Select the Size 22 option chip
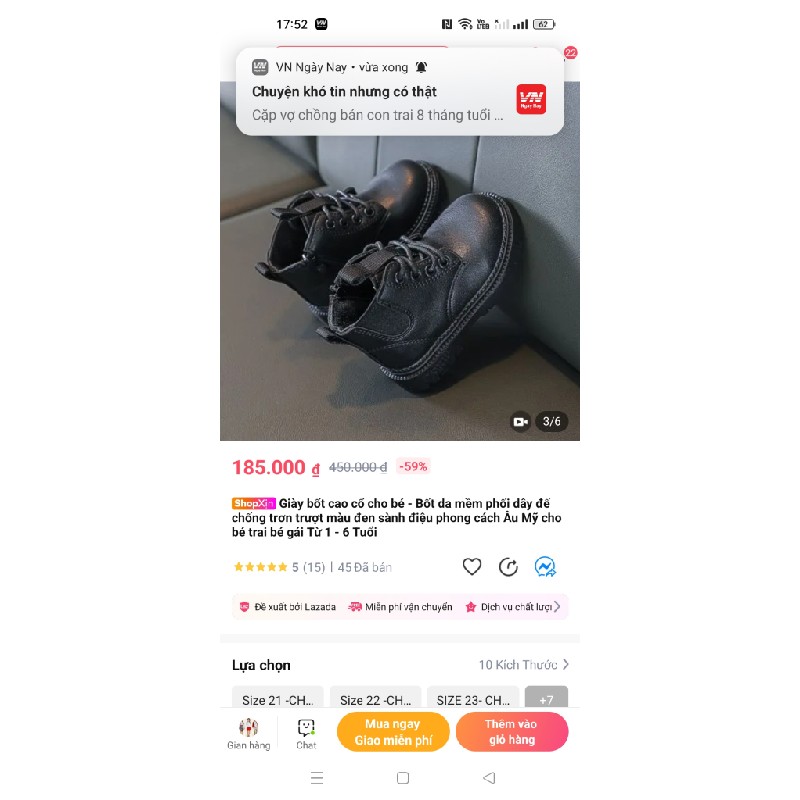800x800 pixels. tap(375, 700)
